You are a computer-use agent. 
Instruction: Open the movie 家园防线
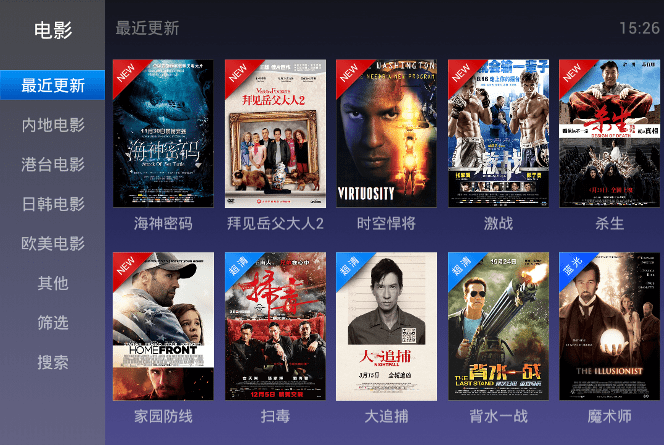point(163,326)
